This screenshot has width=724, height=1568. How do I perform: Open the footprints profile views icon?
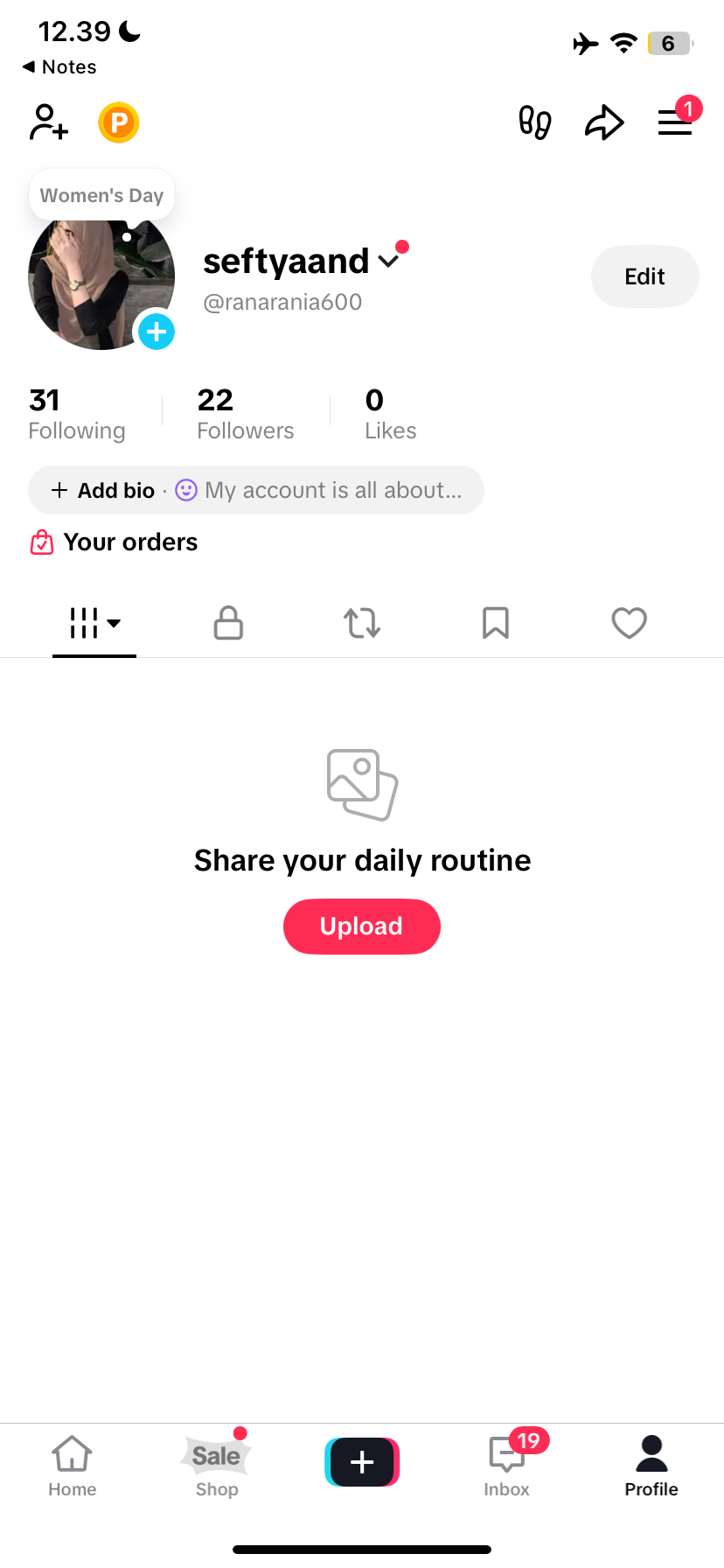tap(534, 122)
